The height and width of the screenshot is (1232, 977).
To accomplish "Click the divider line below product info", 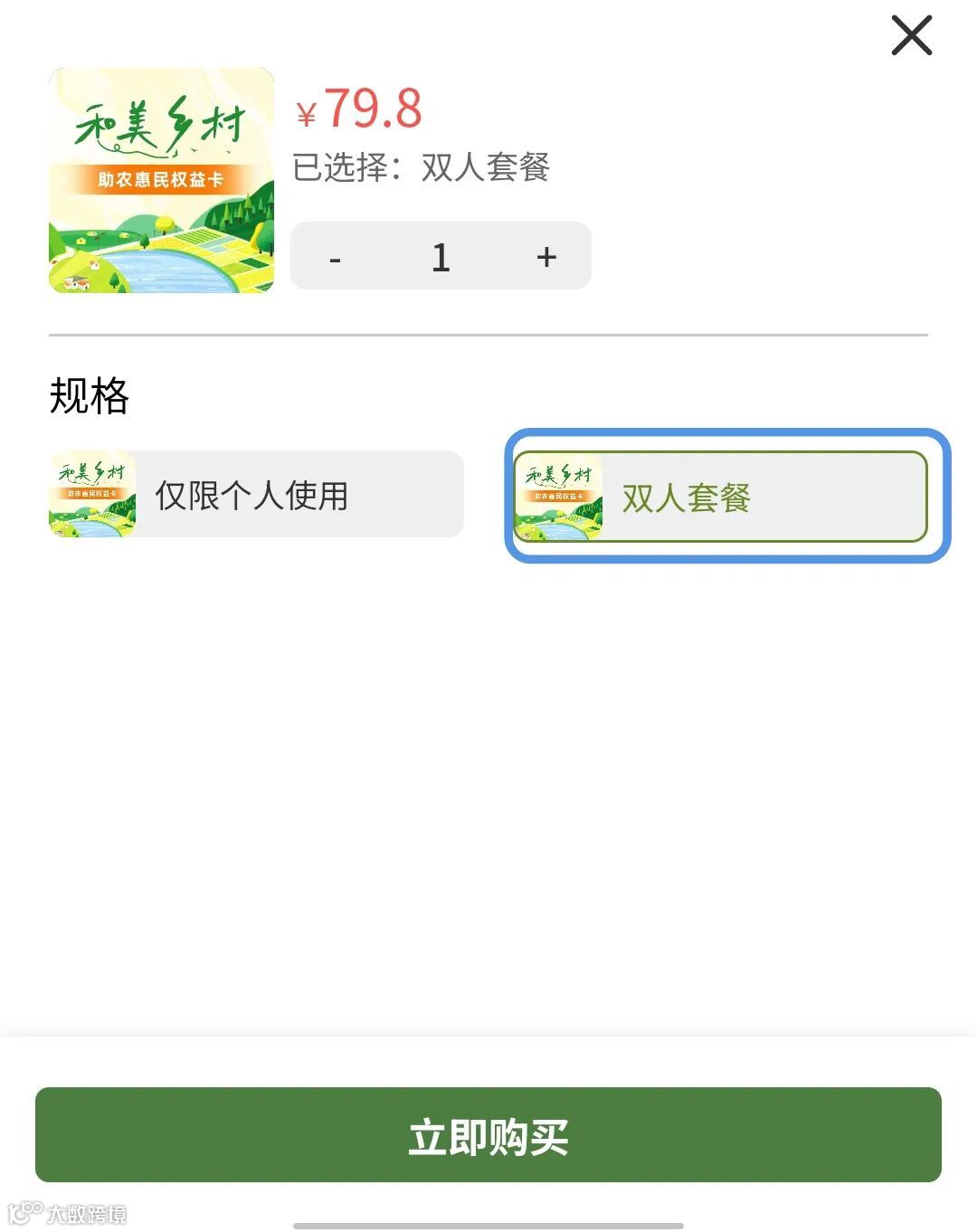I will pos(488,334).
